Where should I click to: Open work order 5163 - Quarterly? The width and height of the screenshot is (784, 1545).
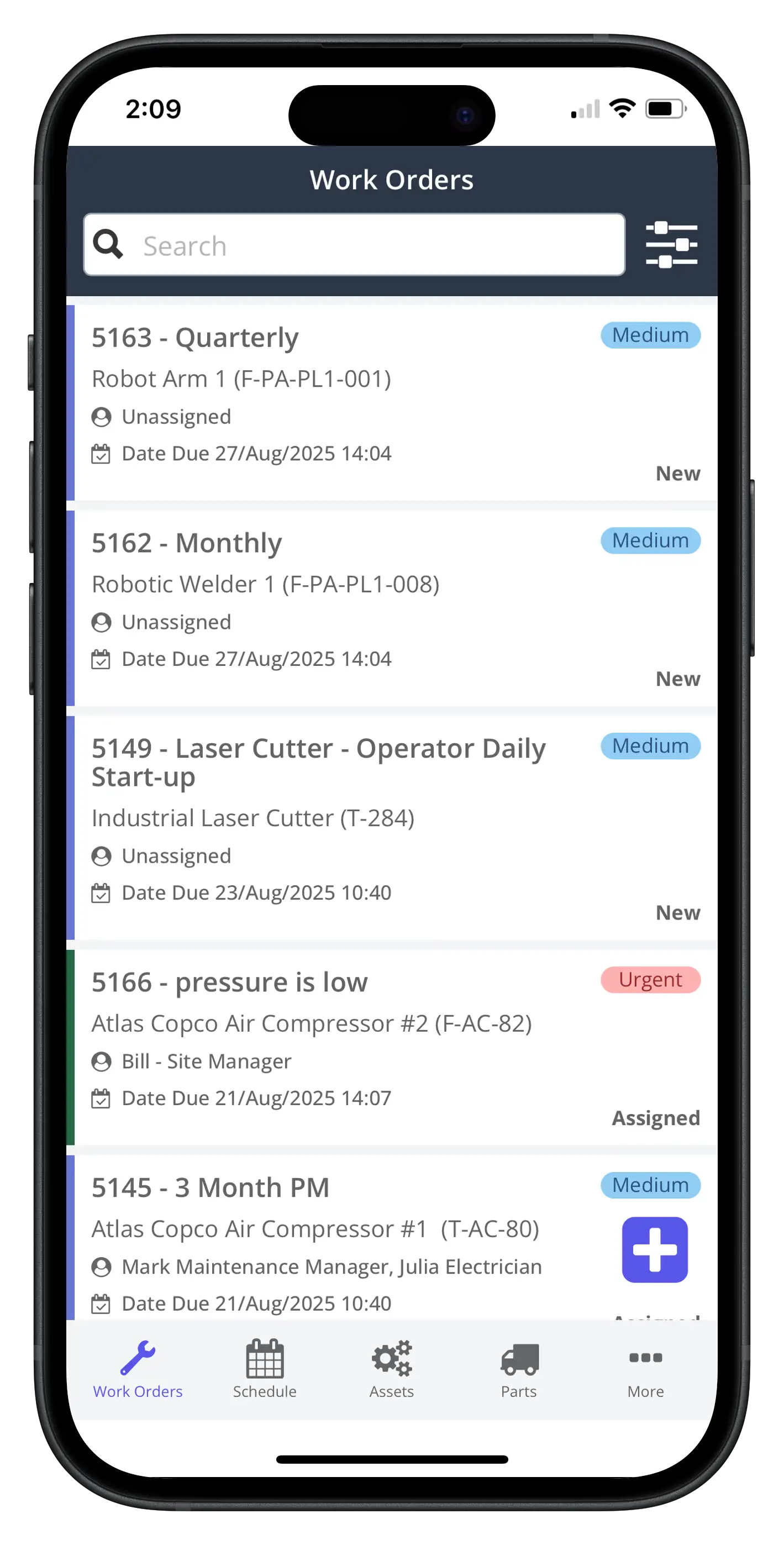392,402
